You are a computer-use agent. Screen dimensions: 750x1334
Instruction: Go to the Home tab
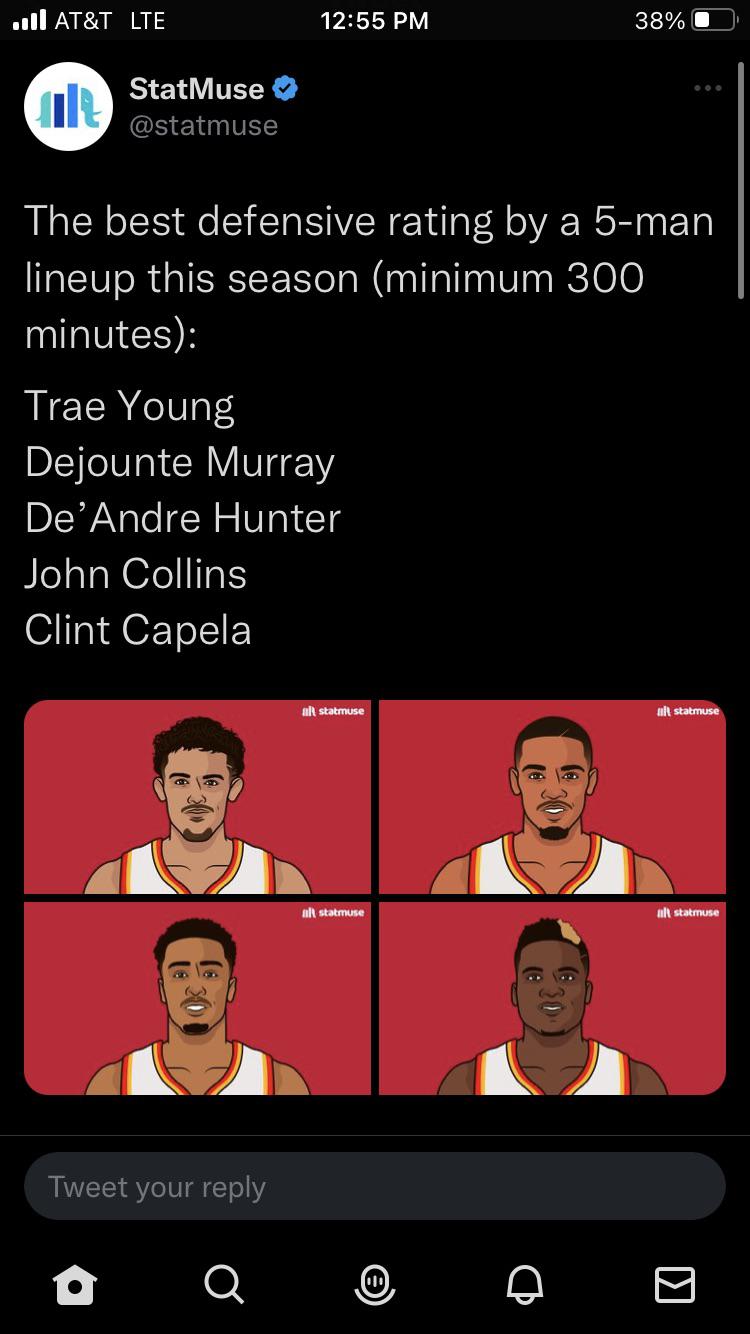(x=76, y=1284)
